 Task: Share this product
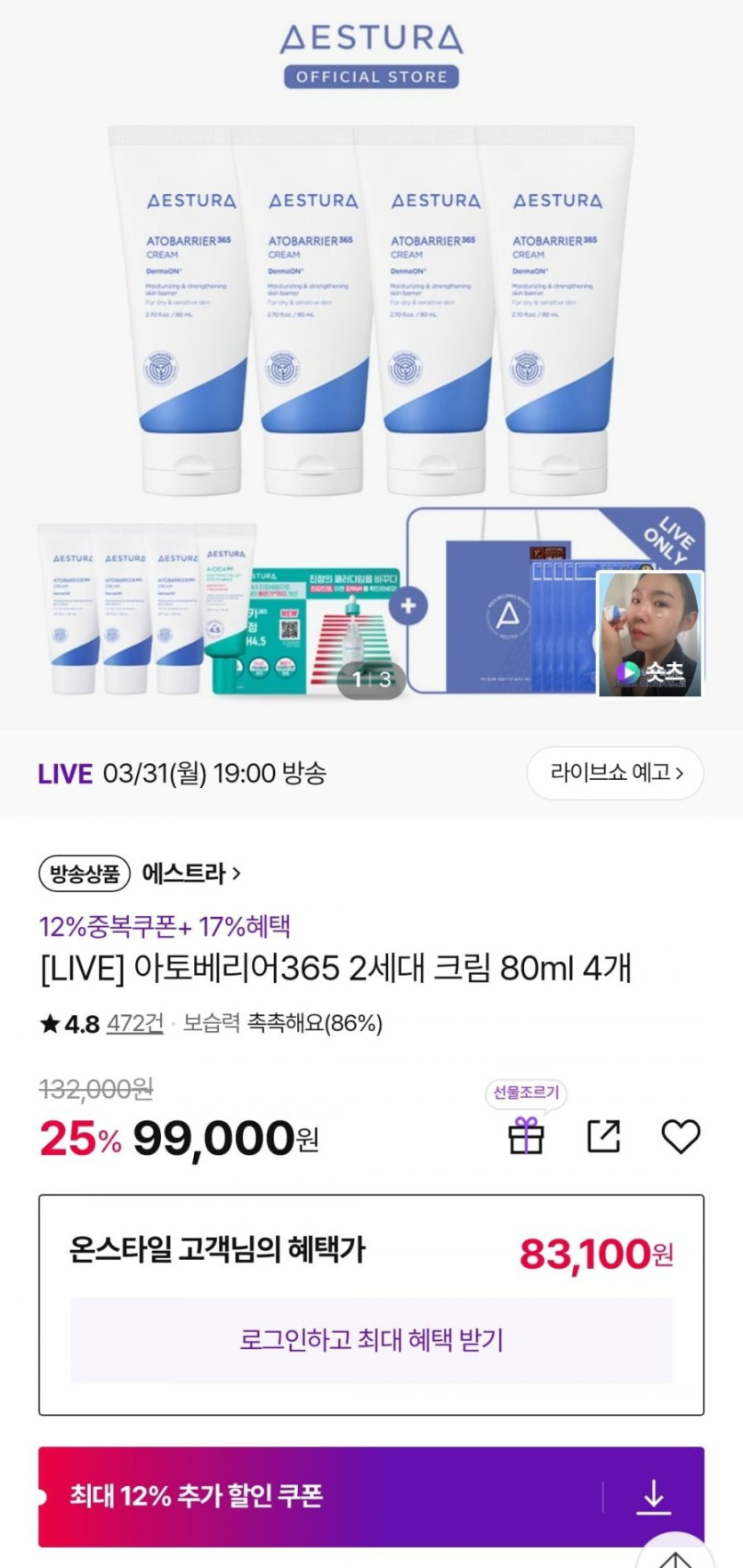coord(603,1136)
